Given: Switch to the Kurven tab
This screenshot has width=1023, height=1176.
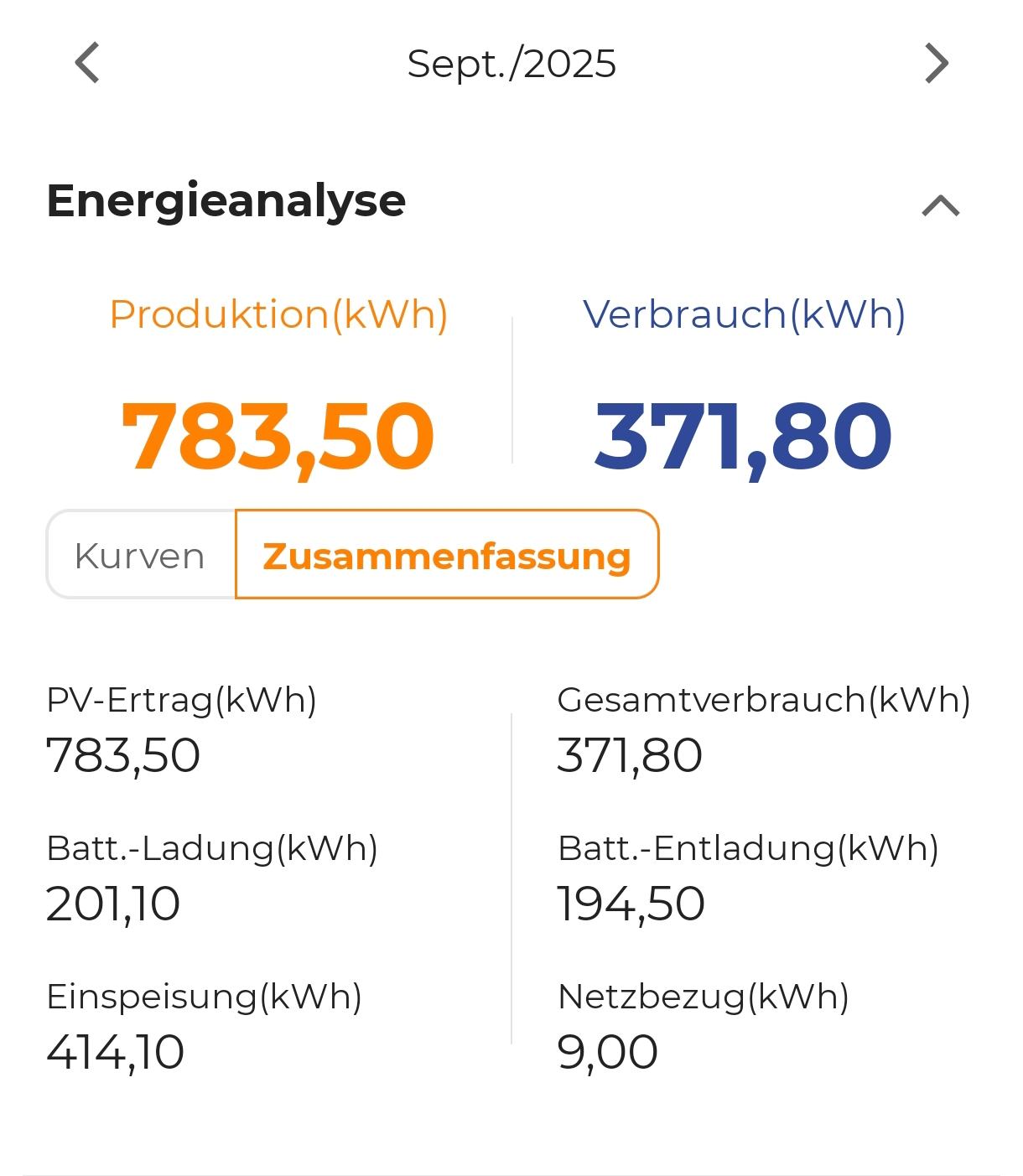Looking at the screenshot, I should pos(140,555).
